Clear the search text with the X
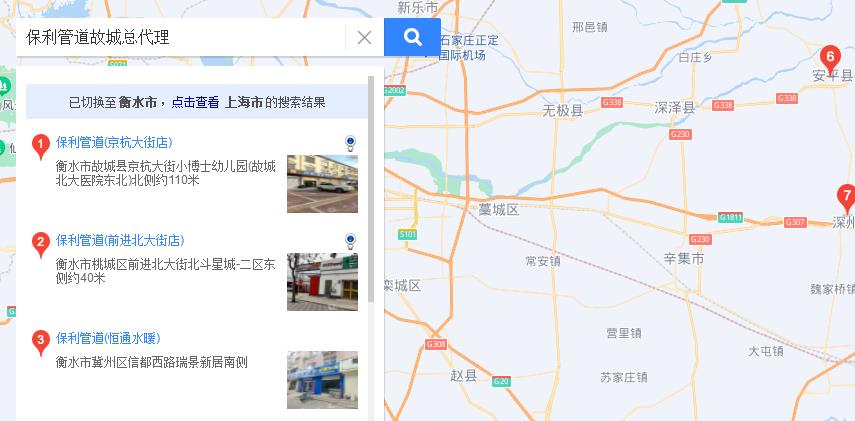This screenshot has width=855, height=421. (x=364, y=38)
